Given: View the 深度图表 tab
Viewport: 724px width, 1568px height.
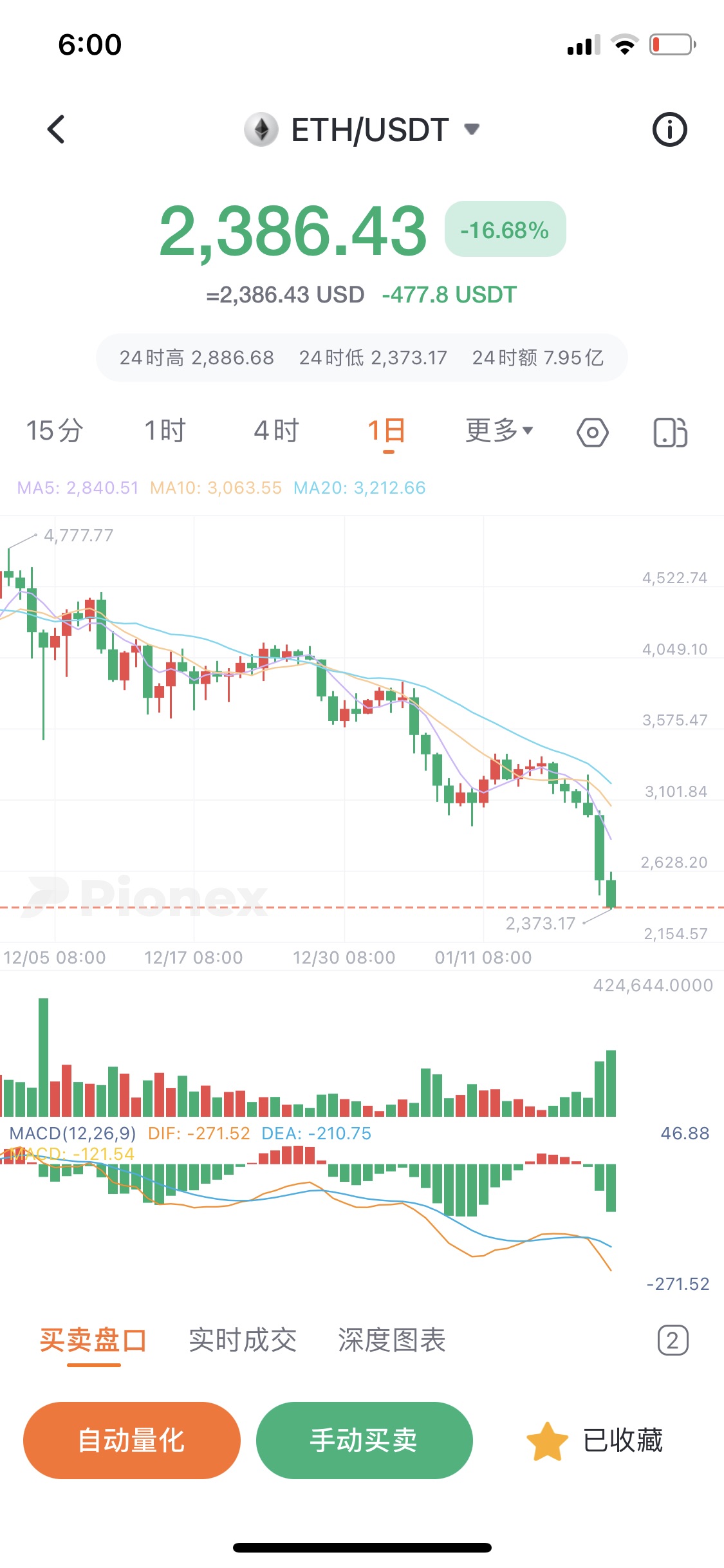Looking at the screenshot, I should [392, 1340].
